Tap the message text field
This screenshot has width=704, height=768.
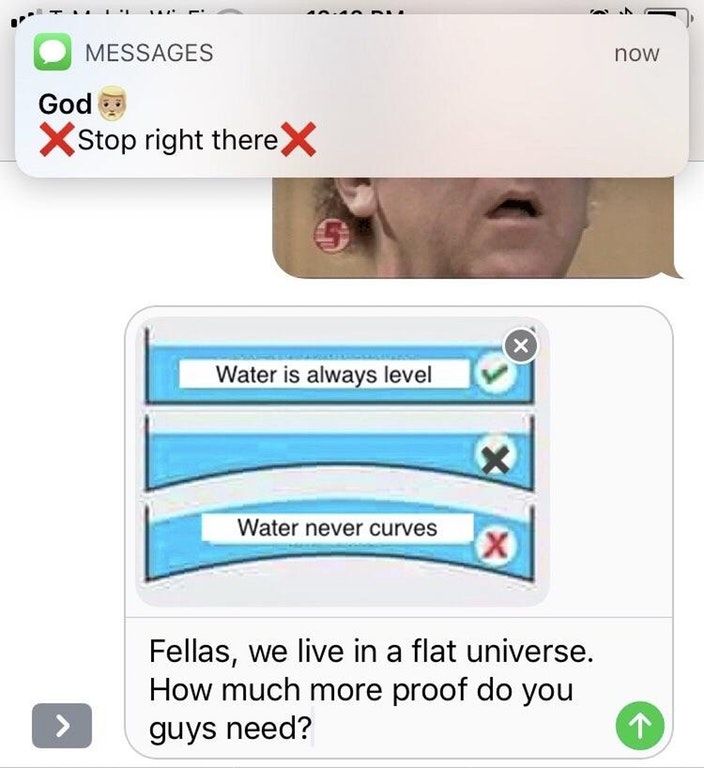pos(380,690)
